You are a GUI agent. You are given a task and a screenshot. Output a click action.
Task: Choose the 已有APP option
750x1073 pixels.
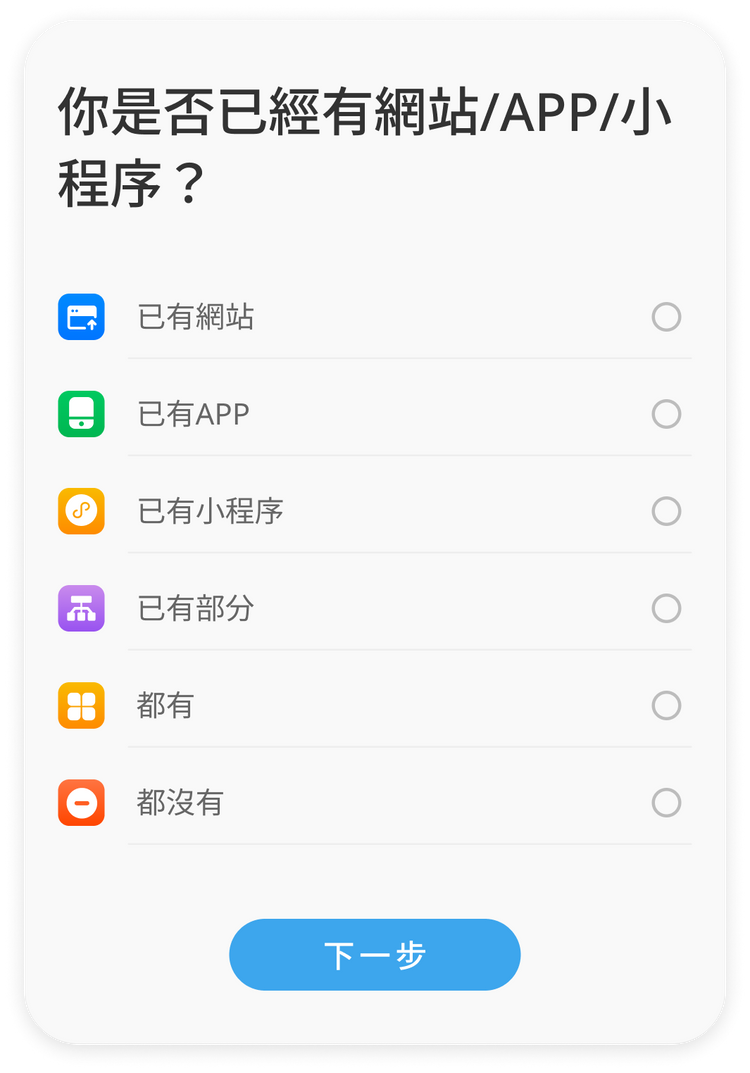coord(666,414)
